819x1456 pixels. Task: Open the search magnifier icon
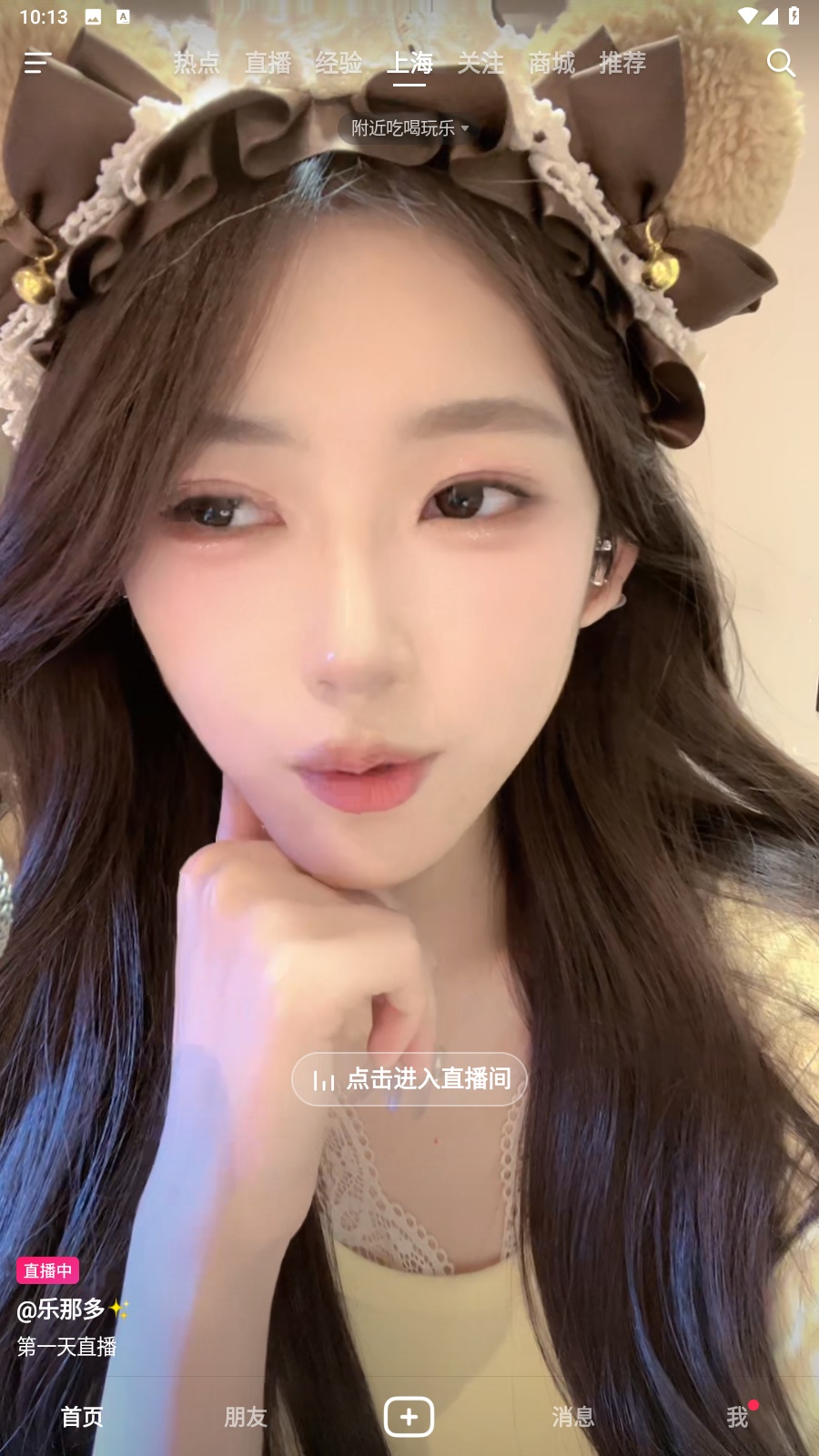pos(781,63)
